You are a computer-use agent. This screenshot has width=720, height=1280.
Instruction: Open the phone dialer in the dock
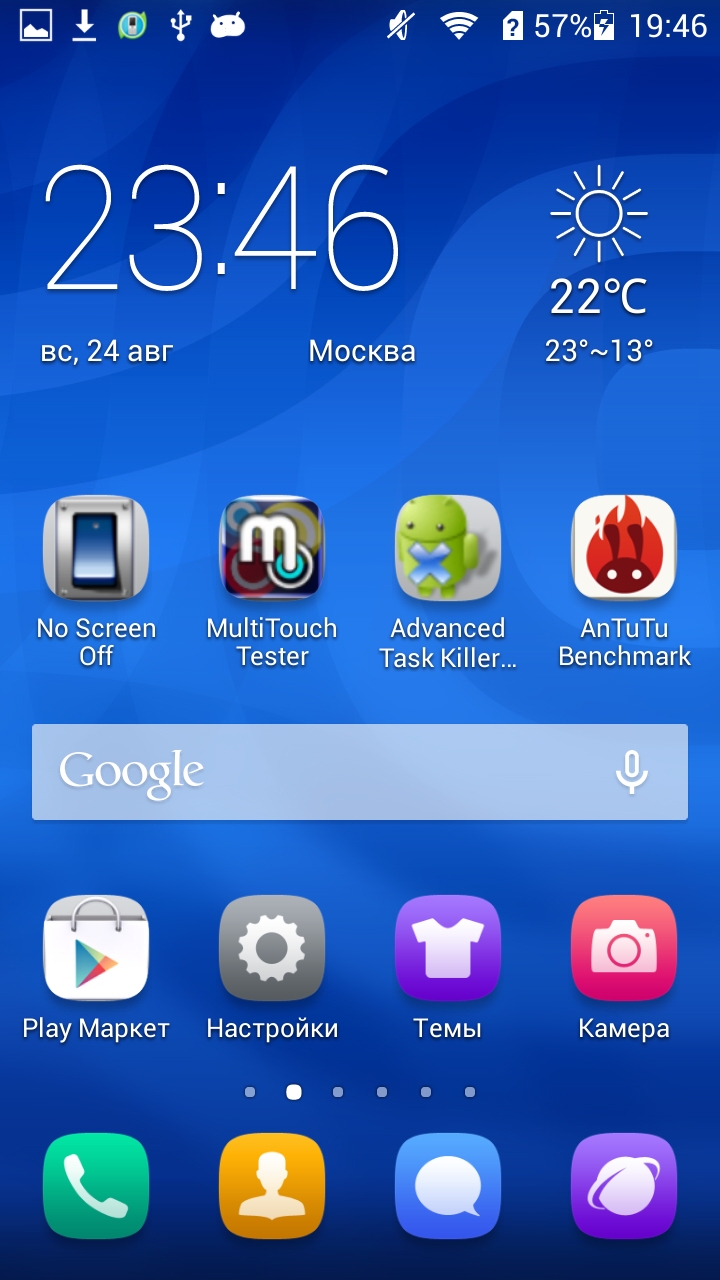[96, 1186]
